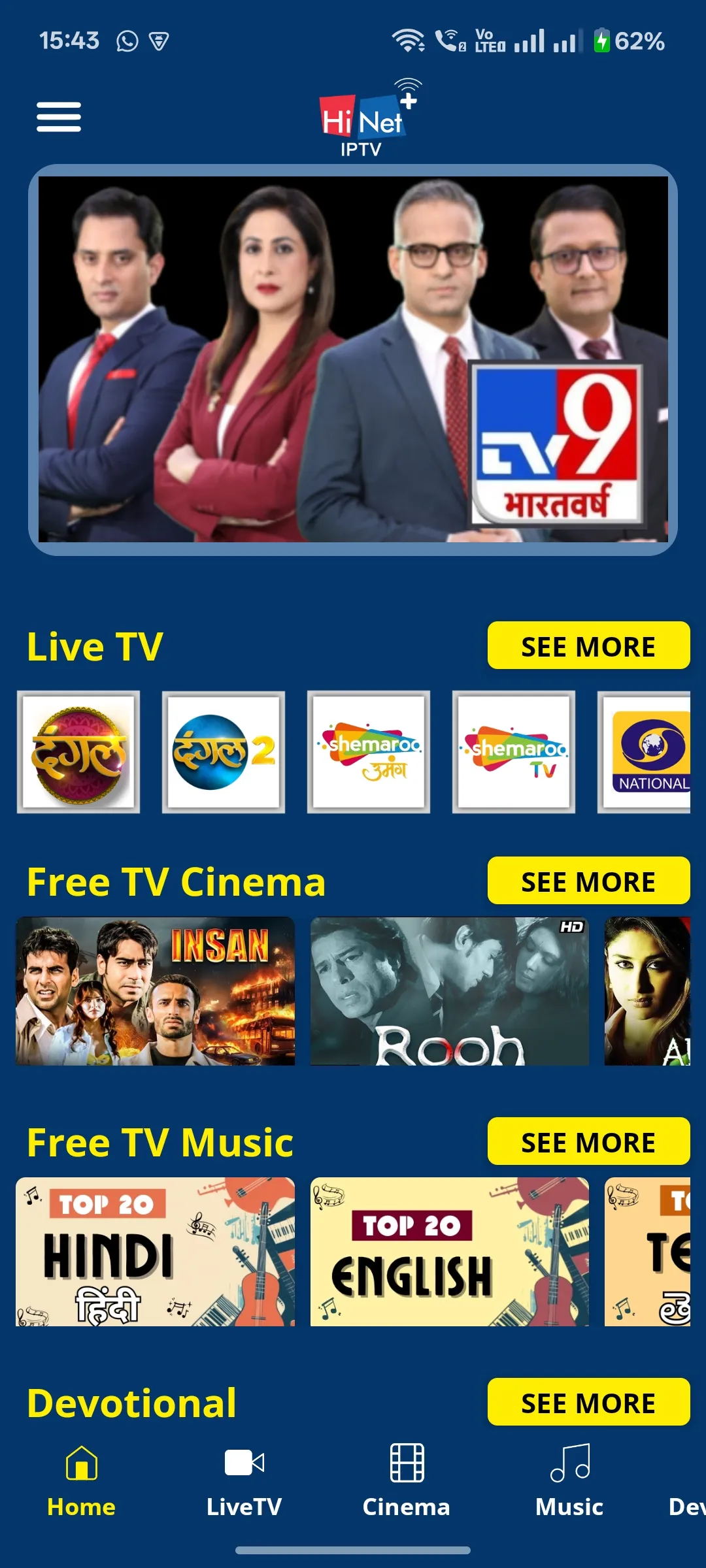Open the Dangal 2 channel
This screenshot has width=706, height=1568.
(224, 752)
